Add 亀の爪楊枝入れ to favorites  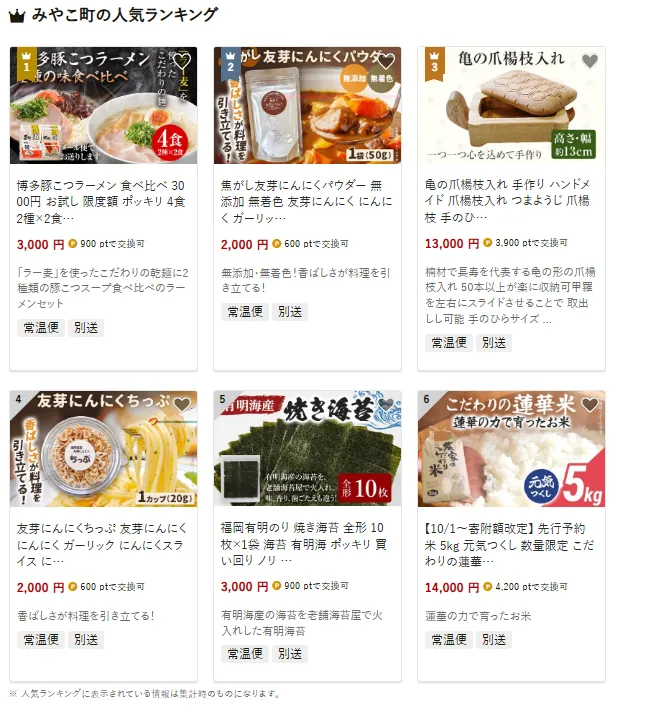(x=589, y=61)
